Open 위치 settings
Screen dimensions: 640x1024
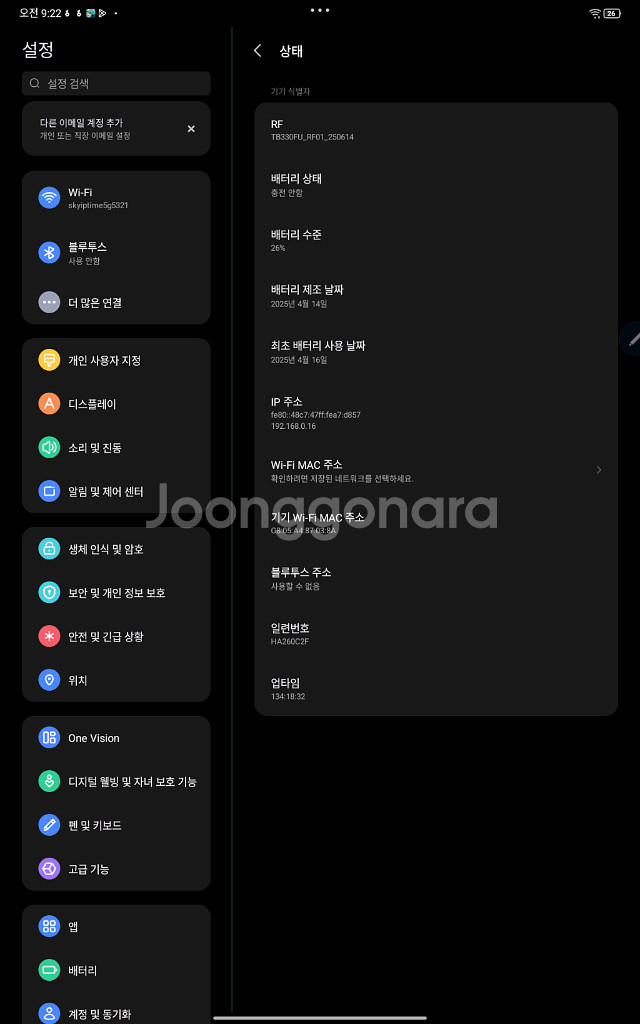[x=115, y=680]
